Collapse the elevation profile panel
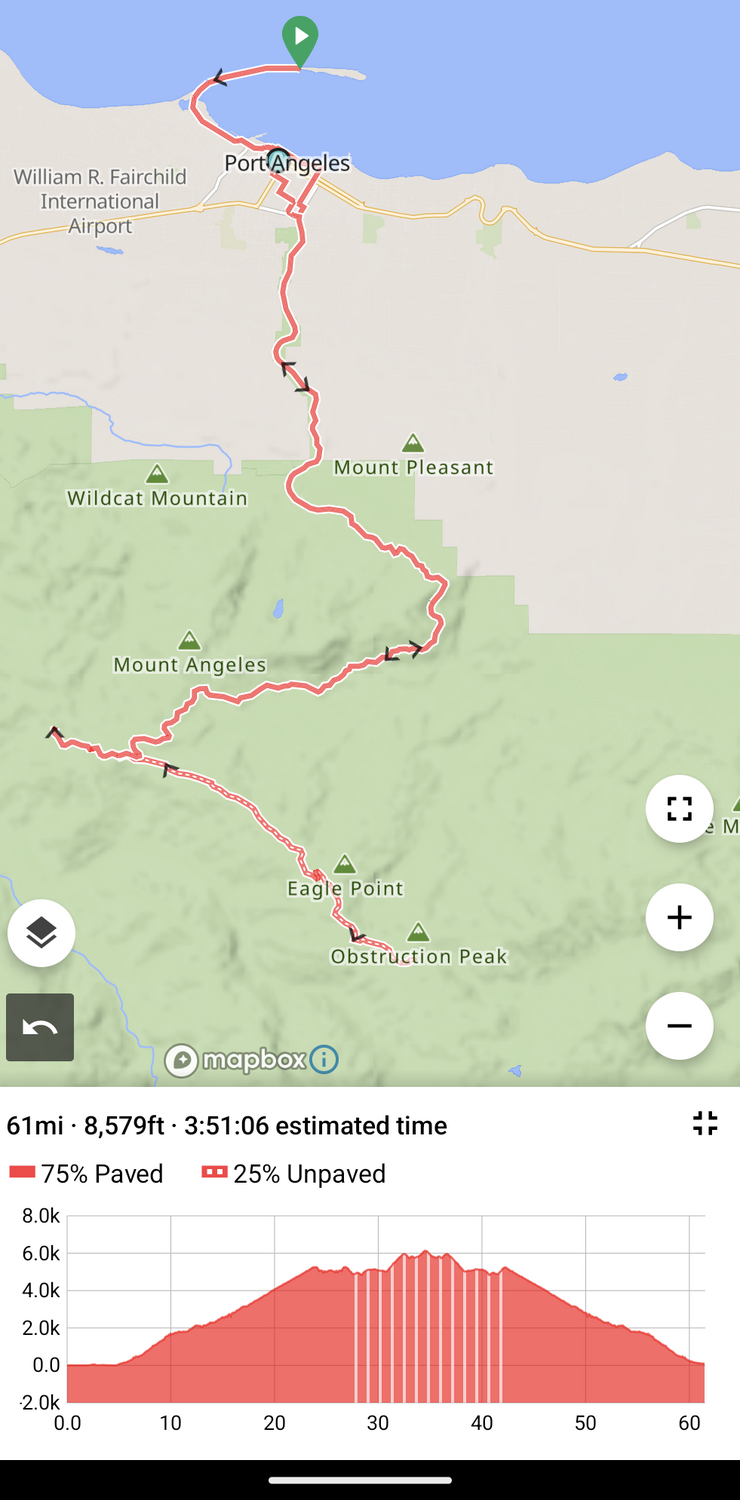The height and width of the screenshot is (1500, 740). [x=705, y=1123]
